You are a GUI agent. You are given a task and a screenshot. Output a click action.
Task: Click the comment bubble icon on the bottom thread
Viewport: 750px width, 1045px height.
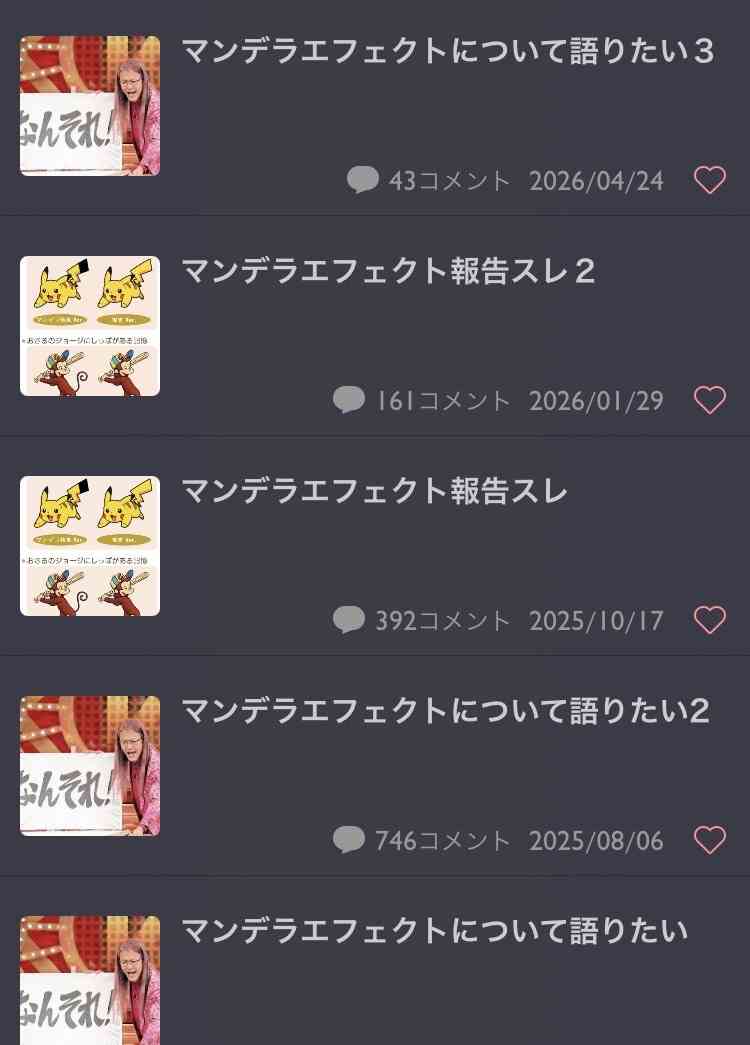tap(350, 1040)
